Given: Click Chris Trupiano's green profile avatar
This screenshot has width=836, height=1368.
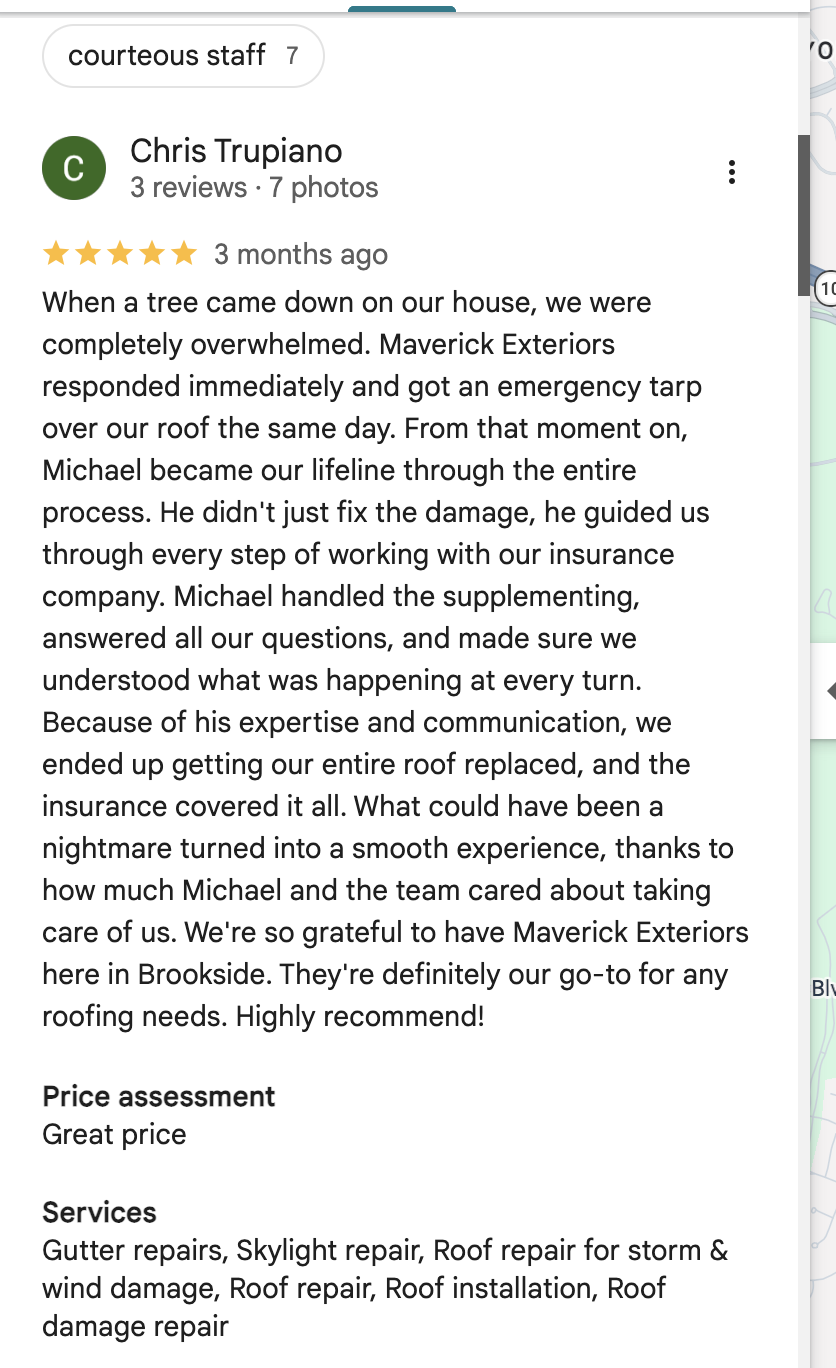Looking at the screenshot, I should click(73, 168).
